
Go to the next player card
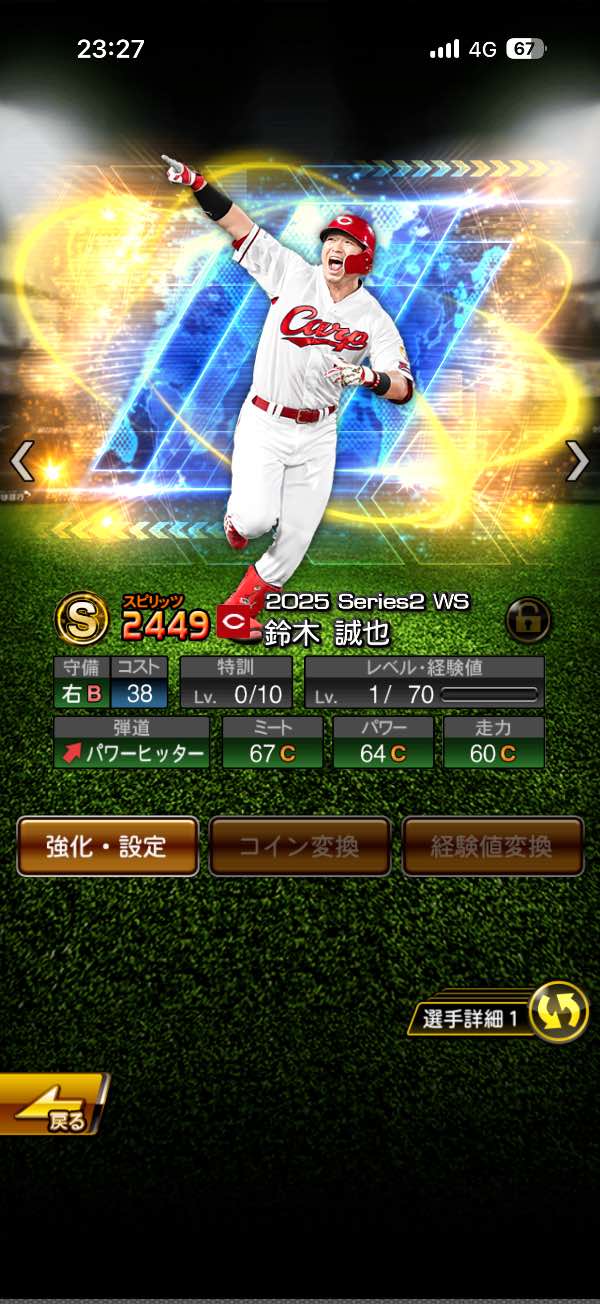(577, 461)
